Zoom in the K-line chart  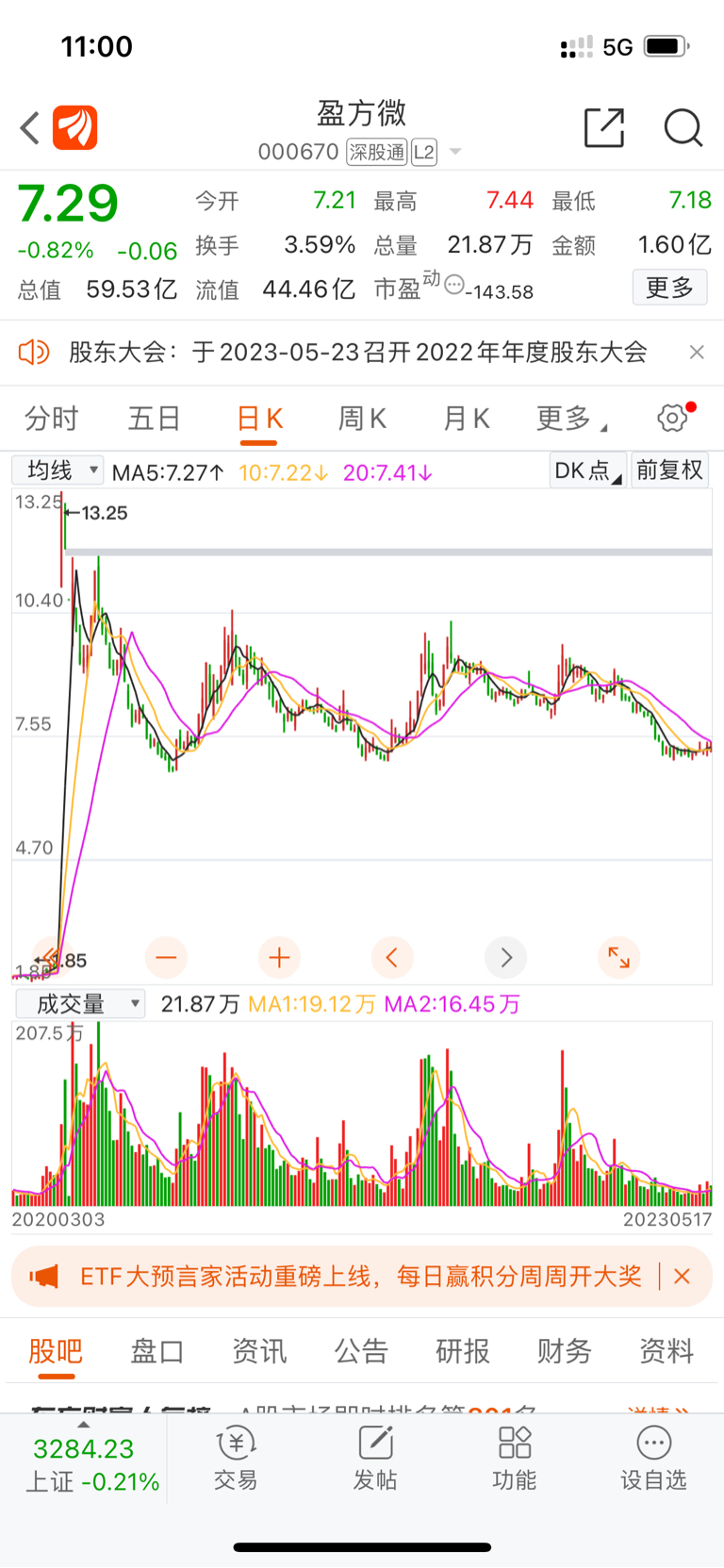[279, 958]
